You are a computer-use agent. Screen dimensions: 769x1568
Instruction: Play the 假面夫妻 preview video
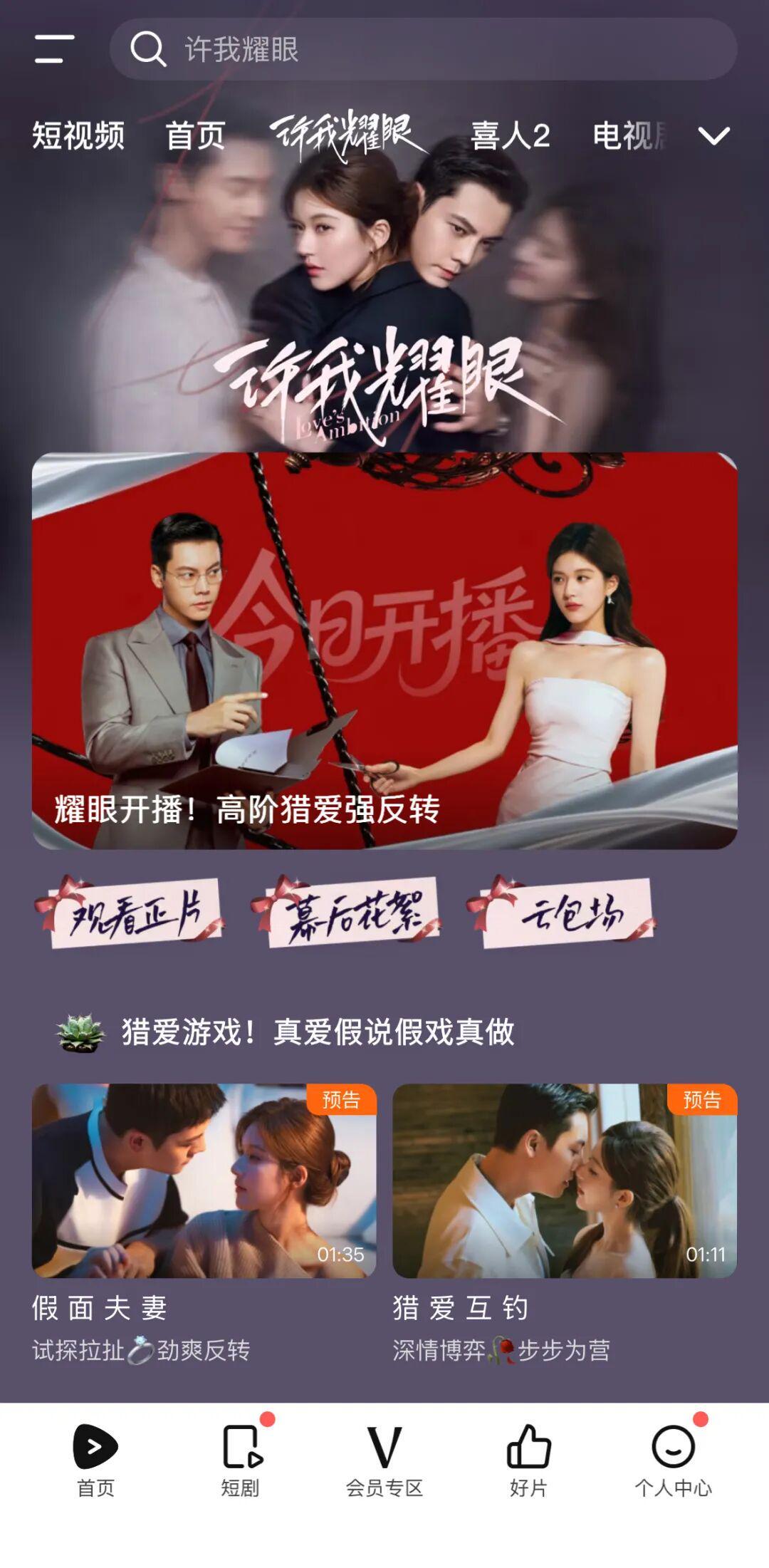click(x=204, y=1180)
